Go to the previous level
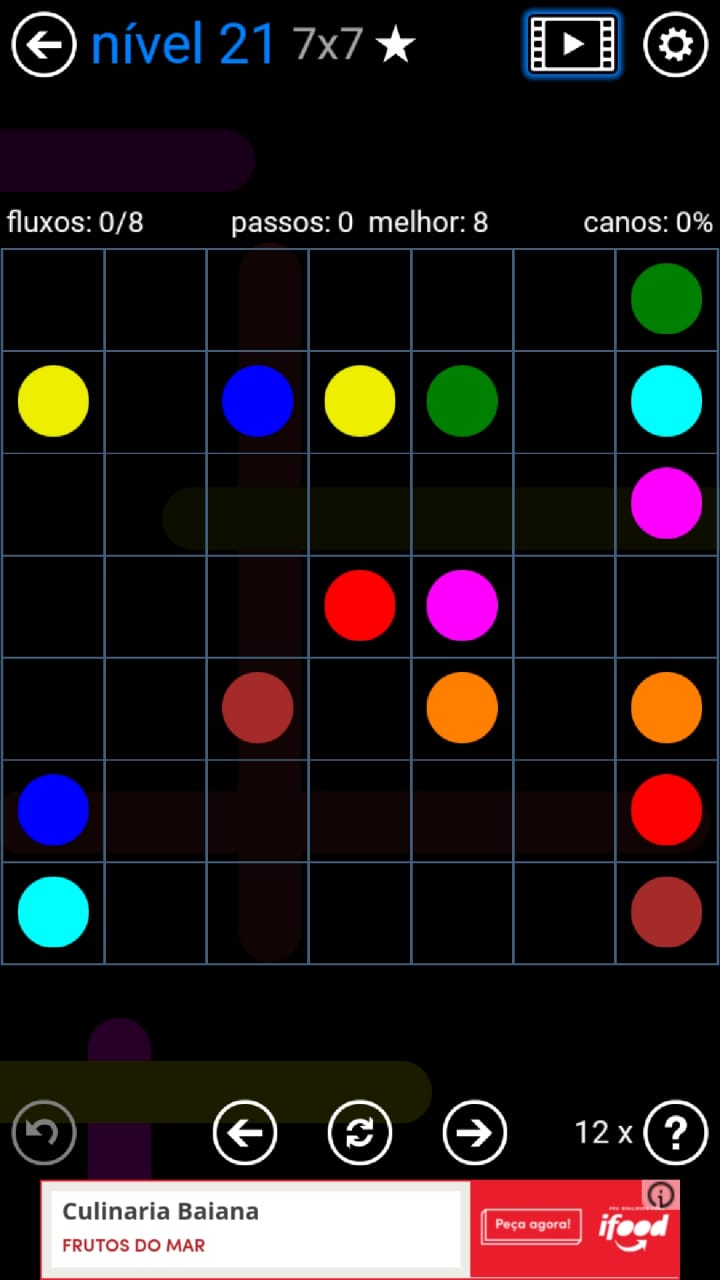This screenshot has width=720, height=1280. click(245, 1133)
